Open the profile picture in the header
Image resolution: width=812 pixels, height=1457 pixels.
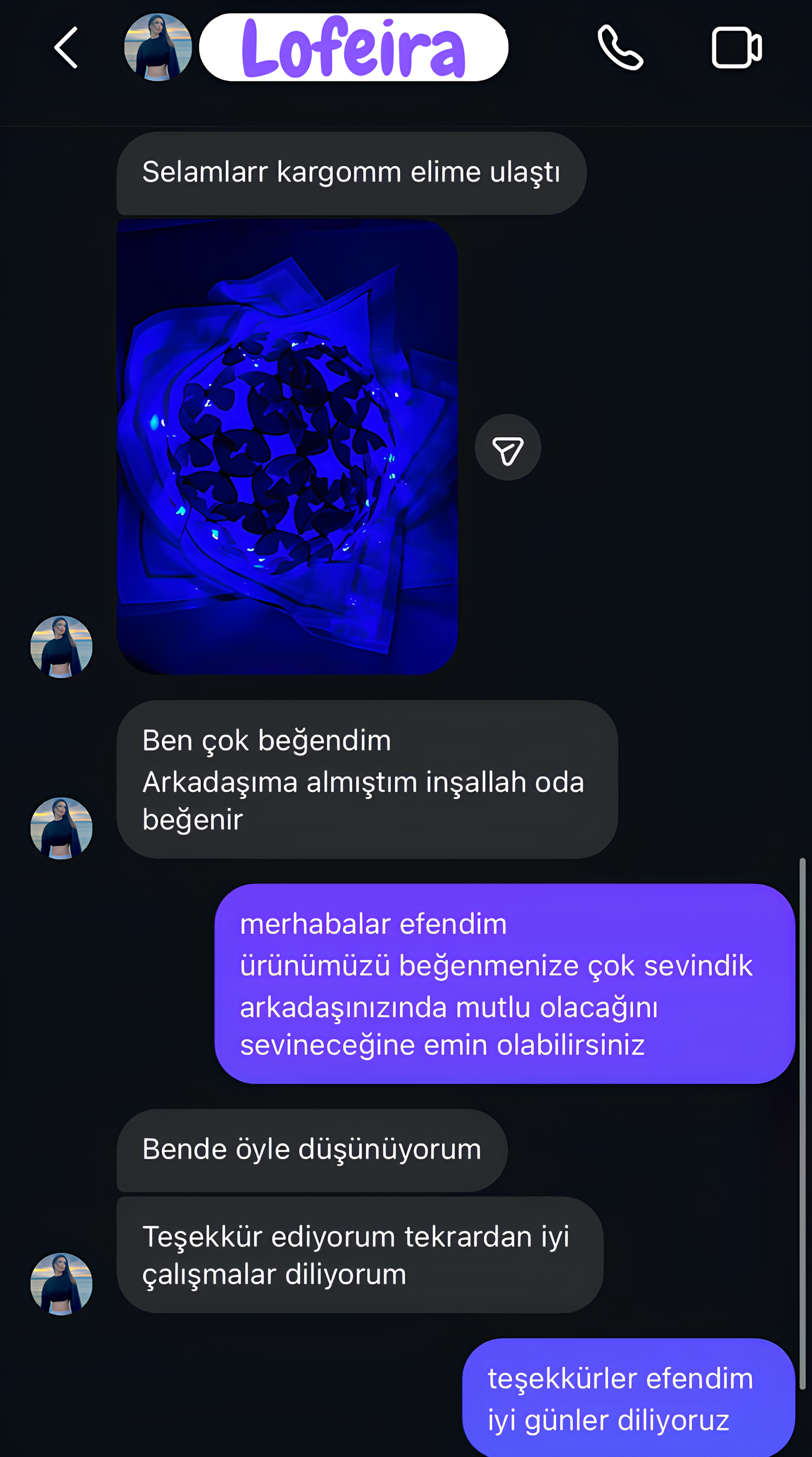point(158,48)
